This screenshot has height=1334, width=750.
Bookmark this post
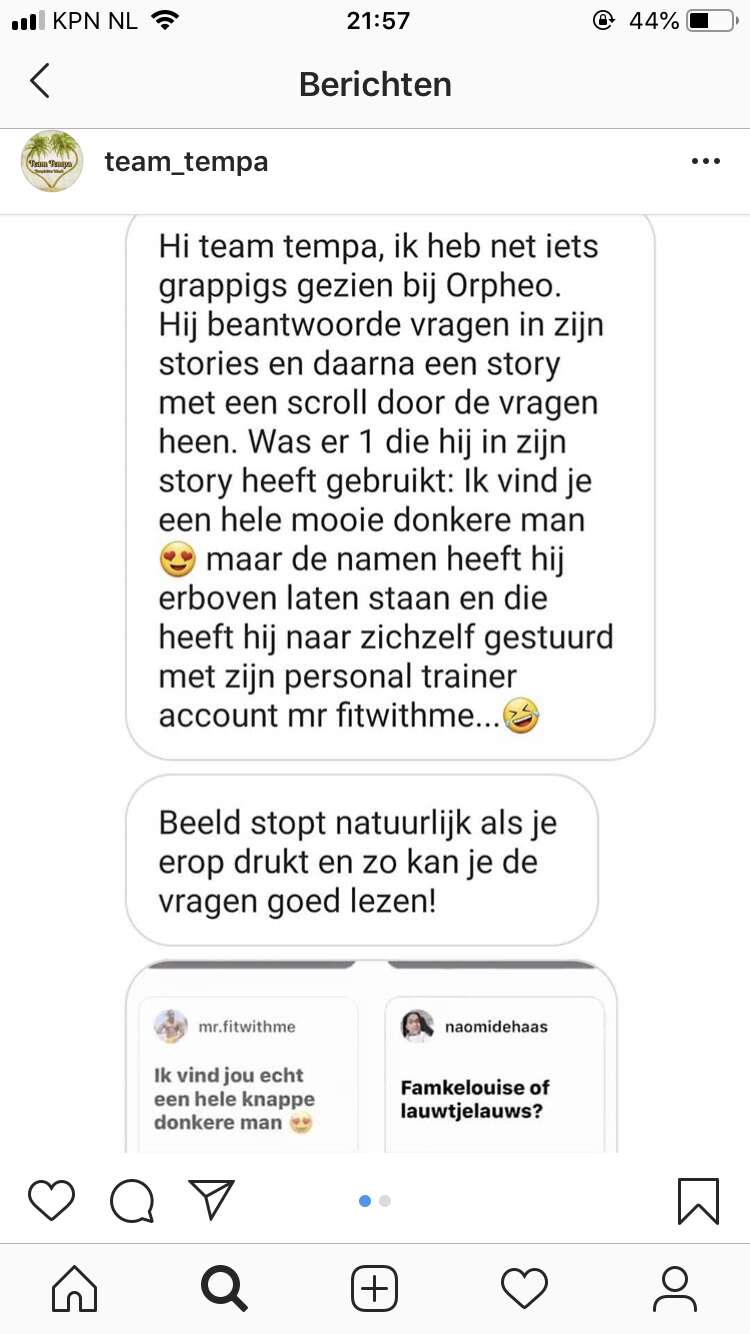point(698,1200)
